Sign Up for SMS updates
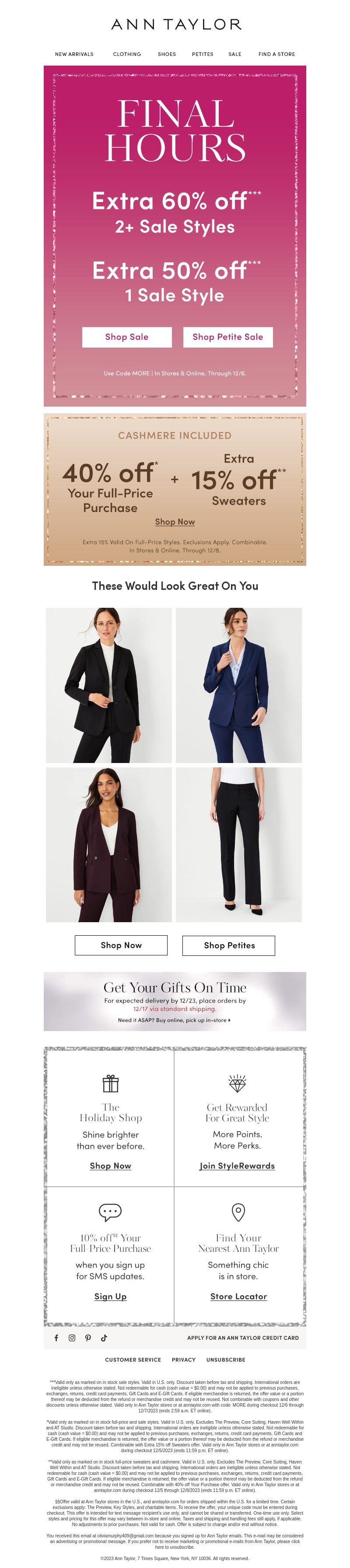This screenshot has width=350, height=1568. [110, 1296]
